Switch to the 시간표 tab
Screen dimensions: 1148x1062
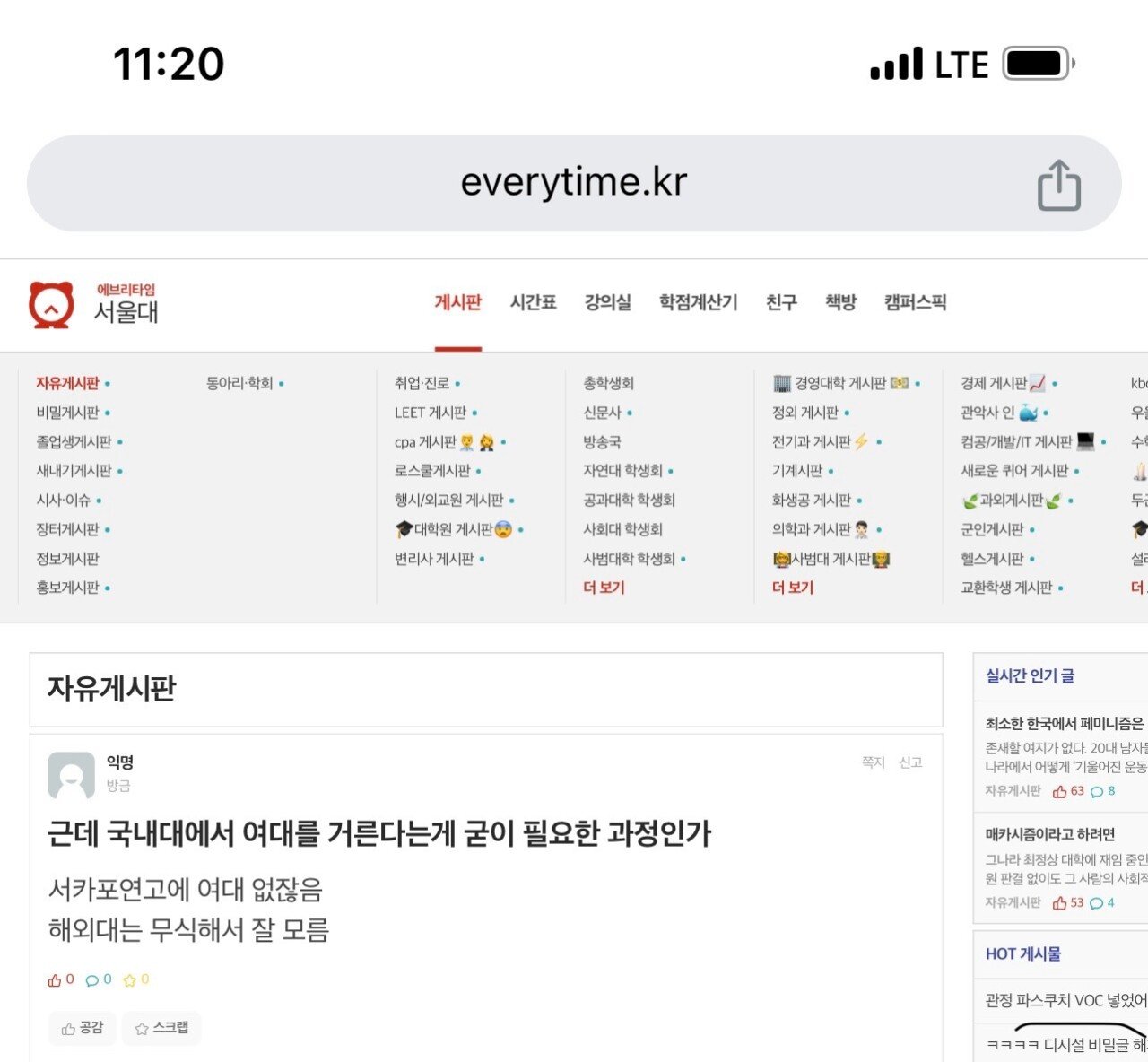coord(533,302)
